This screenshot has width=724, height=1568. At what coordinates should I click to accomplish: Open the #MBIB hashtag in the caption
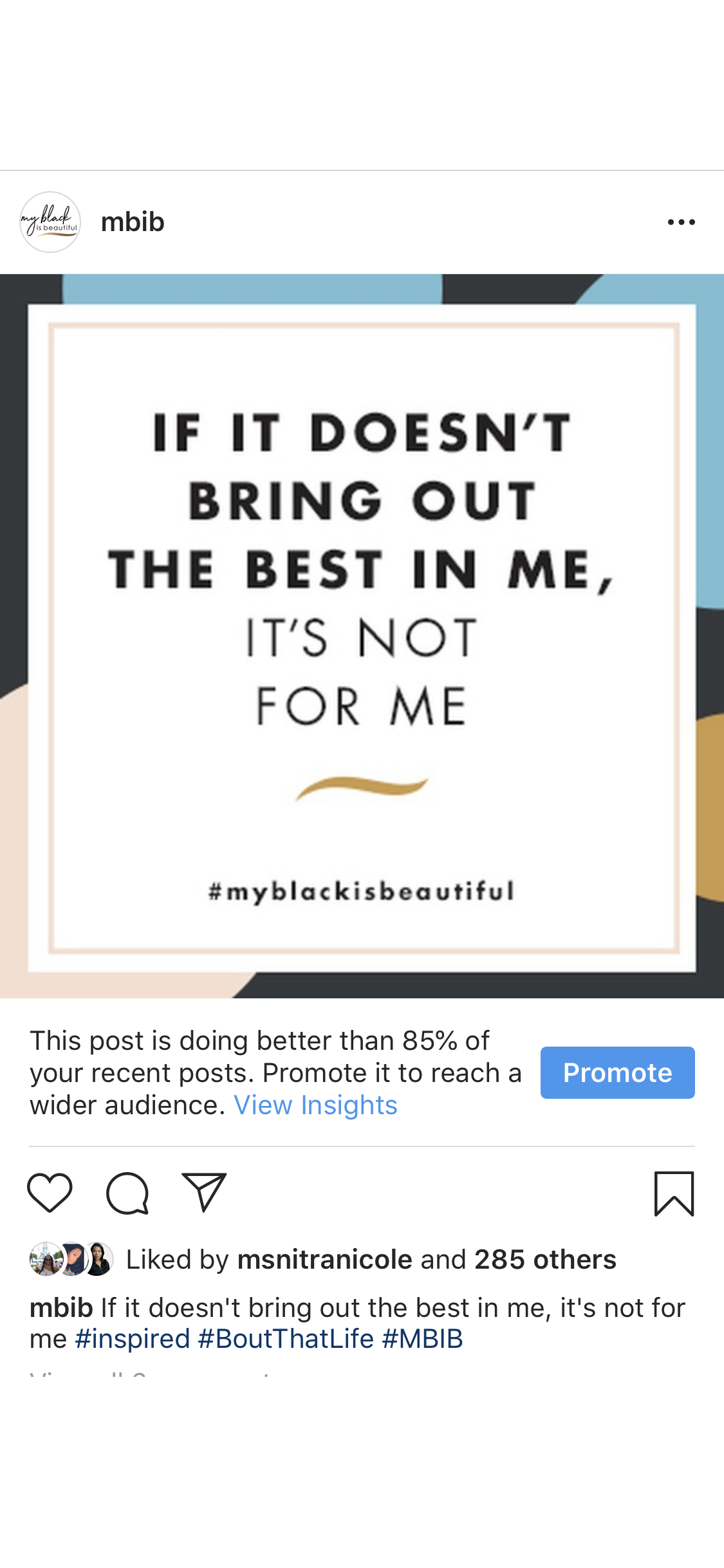422,1339
